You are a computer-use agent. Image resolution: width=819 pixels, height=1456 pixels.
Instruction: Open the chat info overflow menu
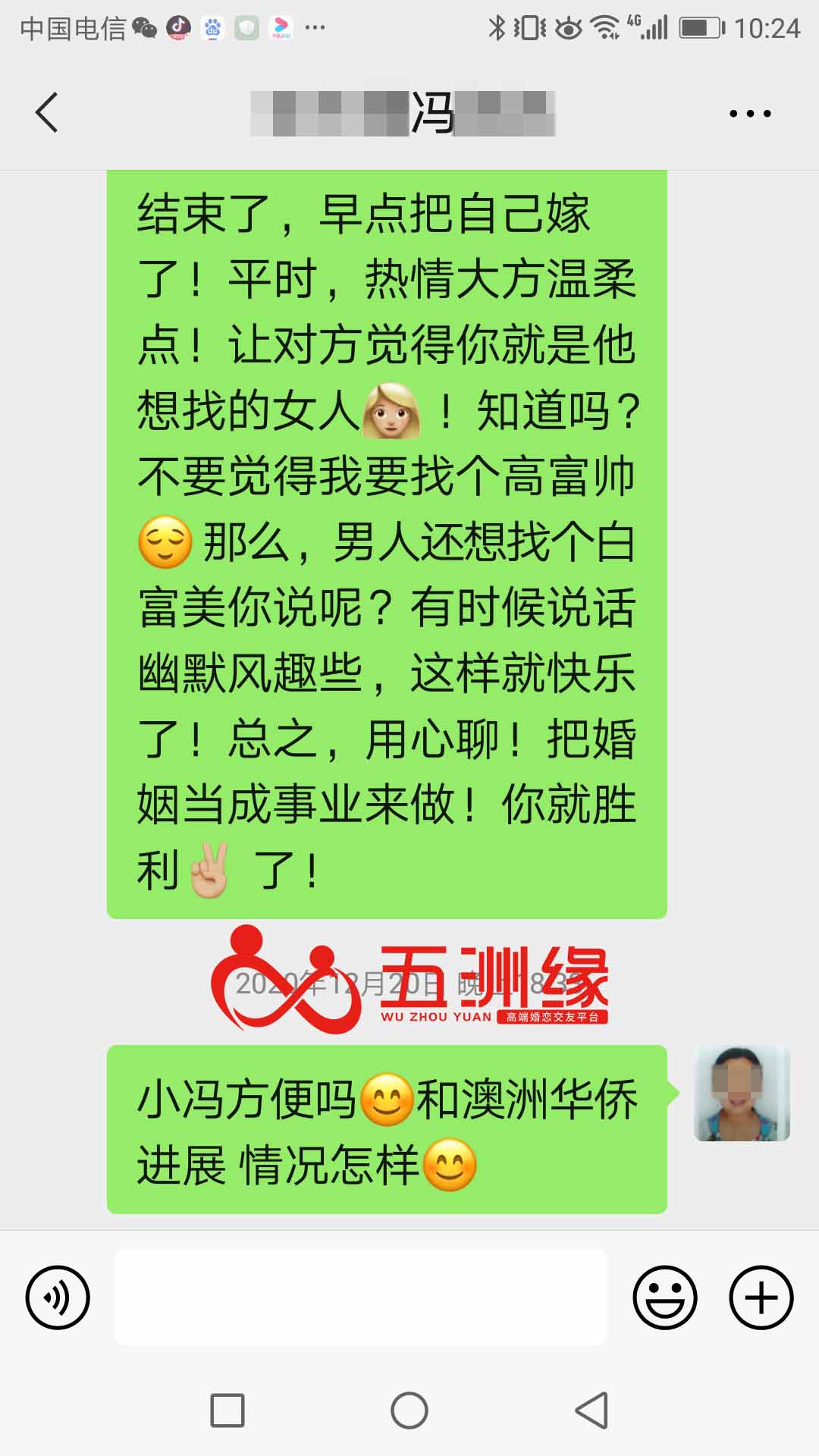[x=749, y=114]
